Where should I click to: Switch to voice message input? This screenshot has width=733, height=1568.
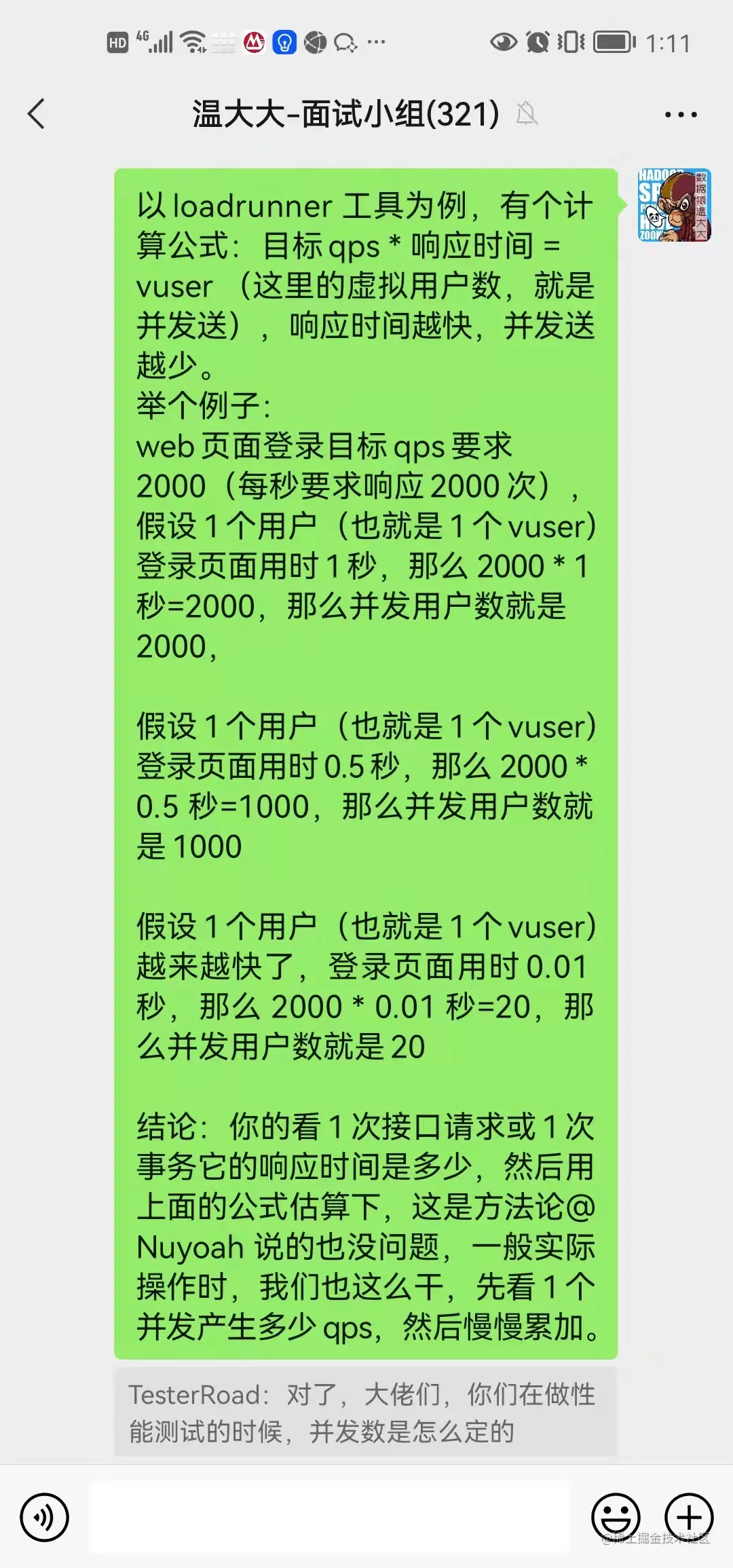pyautogui.click(x=44, y=1517)
